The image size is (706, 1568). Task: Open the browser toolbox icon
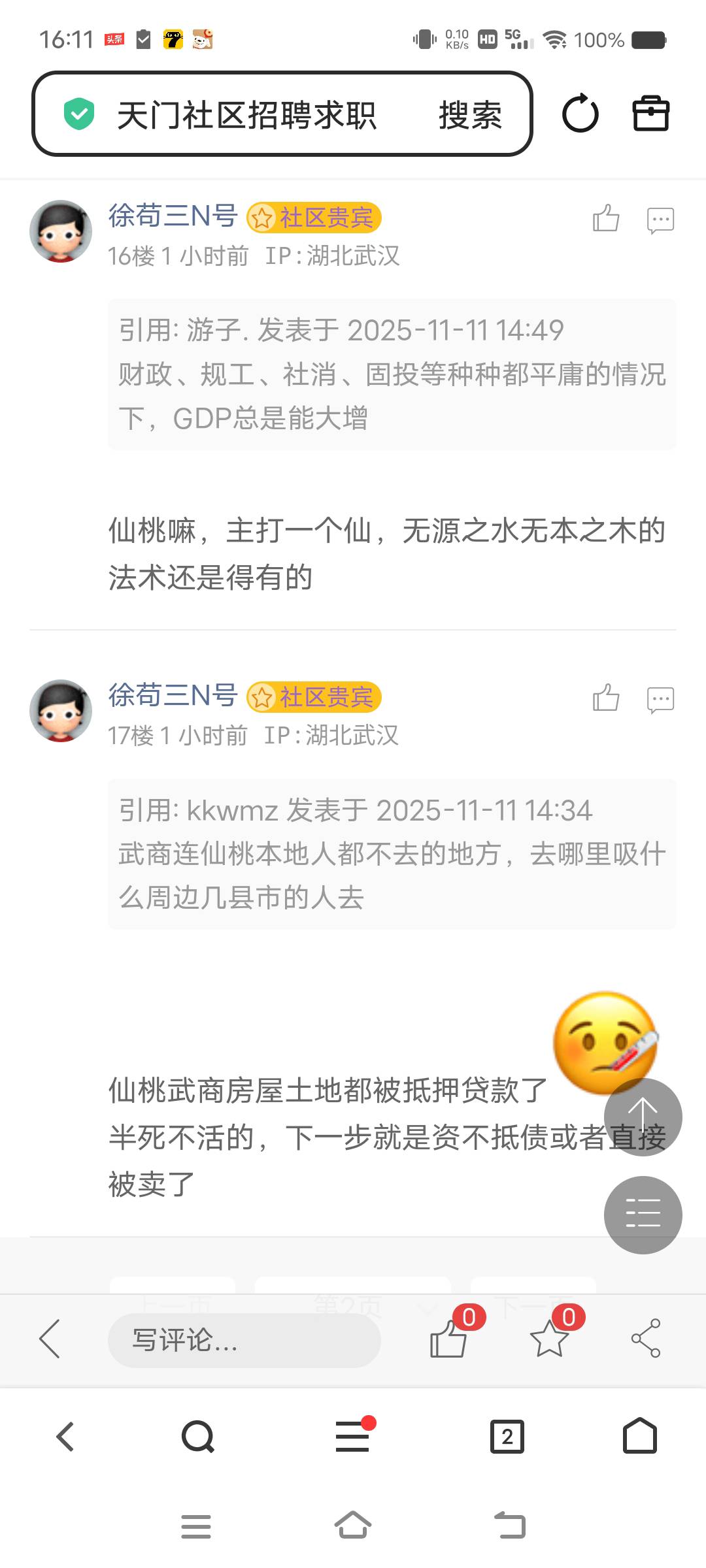point(651,114)
